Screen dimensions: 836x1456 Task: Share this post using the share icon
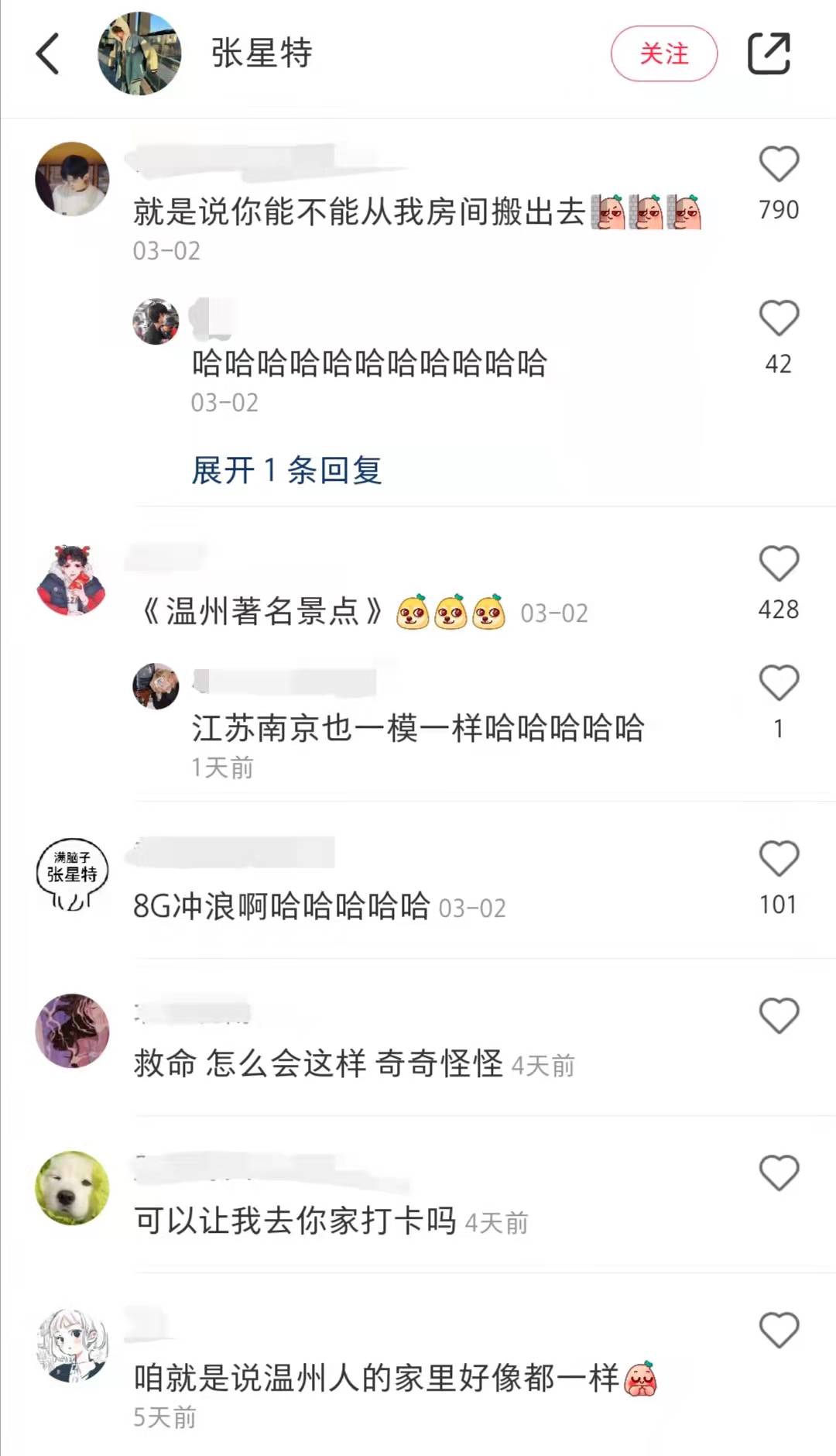pyautogui.click(x=769, y=53)
